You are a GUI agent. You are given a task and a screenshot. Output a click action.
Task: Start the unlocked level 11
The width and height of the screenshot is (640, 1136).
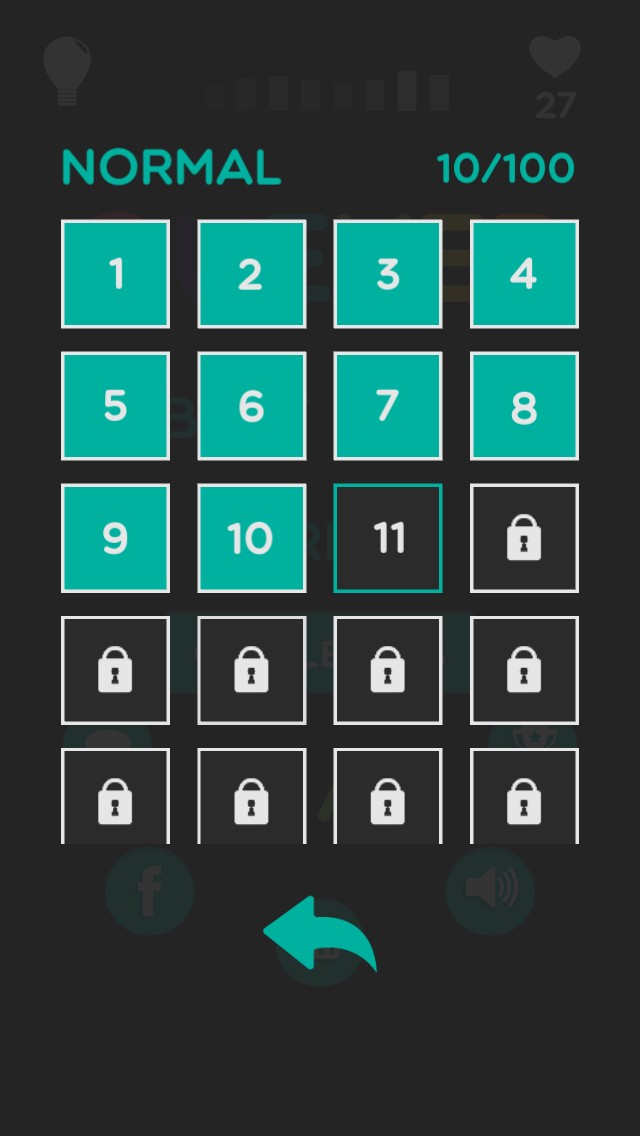(x=388, y=538)
